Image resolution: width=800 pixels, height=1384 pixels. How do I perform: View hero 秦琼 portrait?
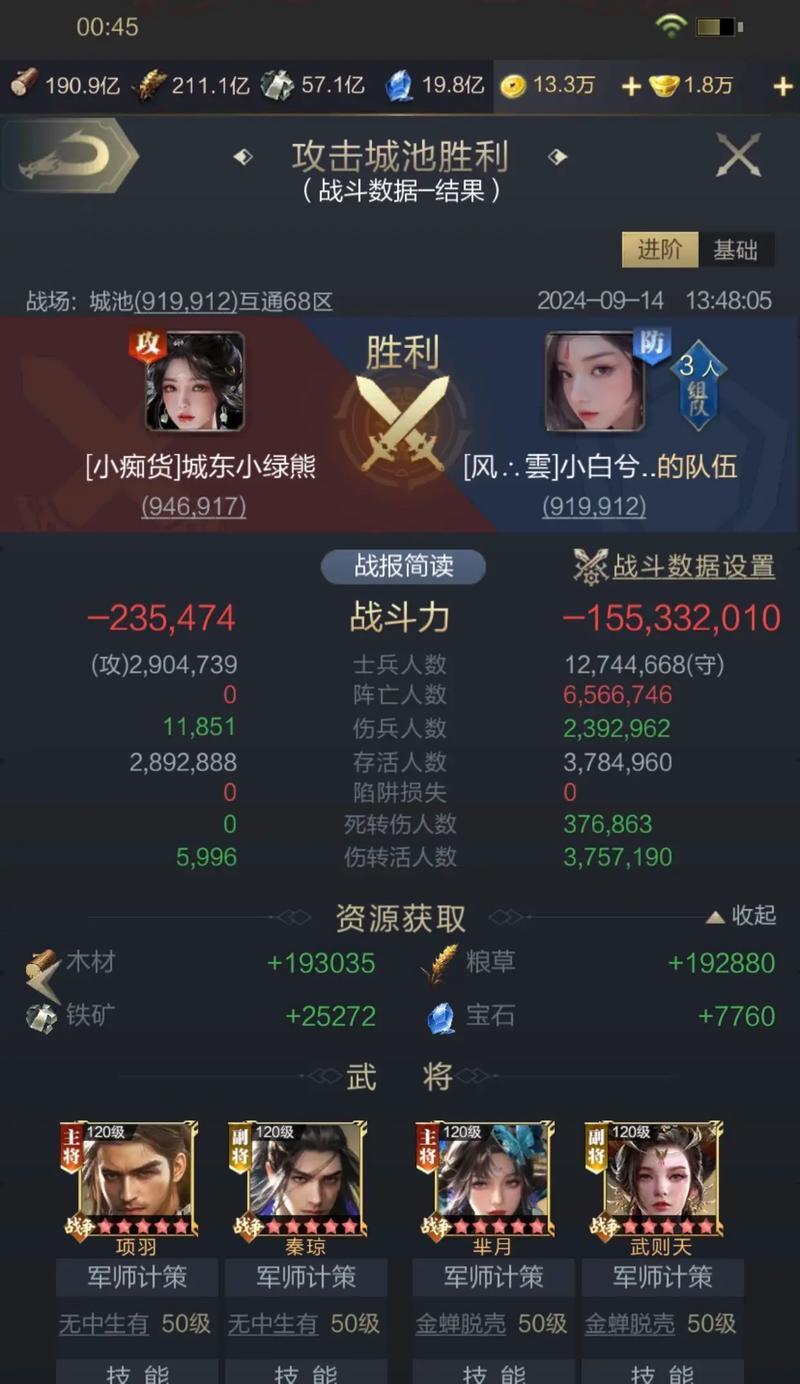coord(305,1178)
